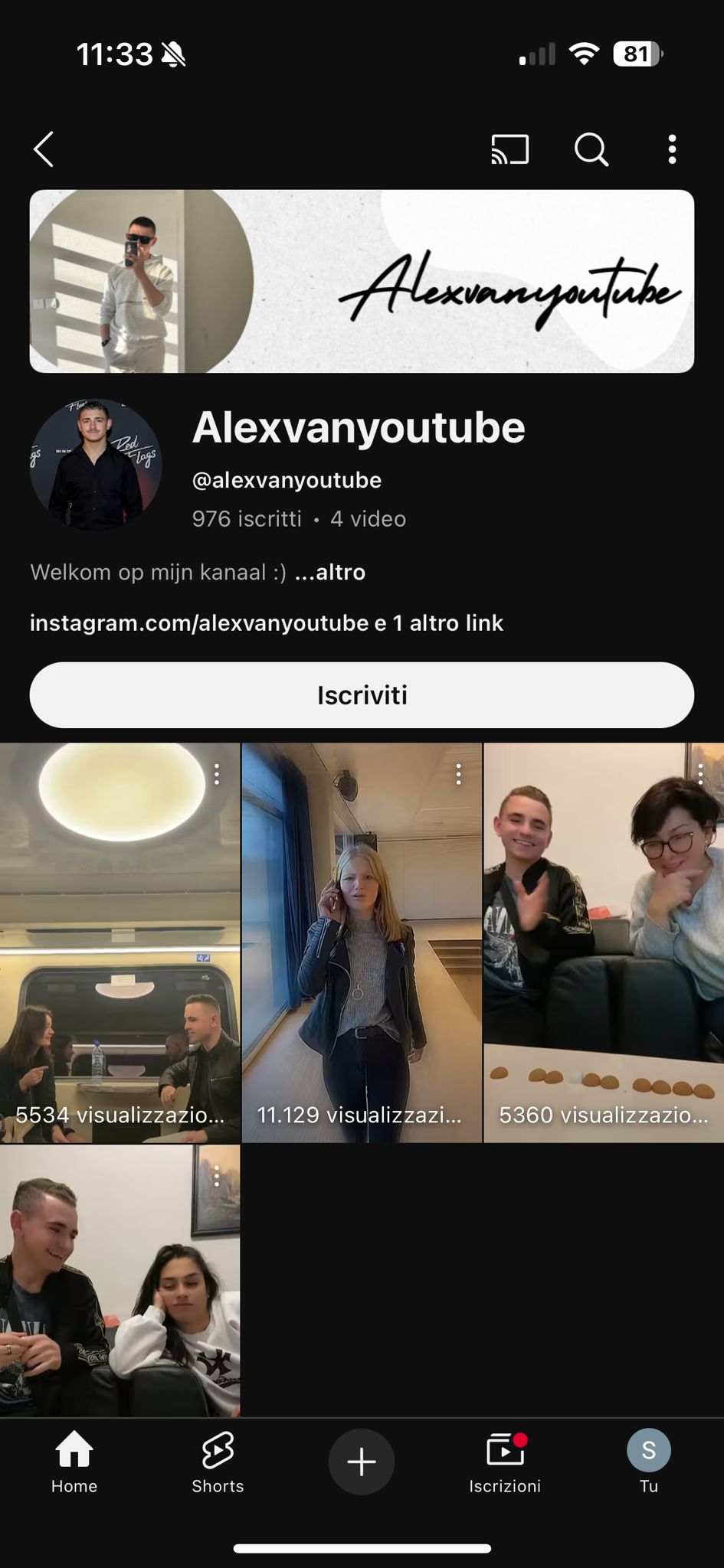This screenshot has height=1568, width=724.
Task: Switch to the Iscrizioni tab
Action: (x=505, y=1461)
